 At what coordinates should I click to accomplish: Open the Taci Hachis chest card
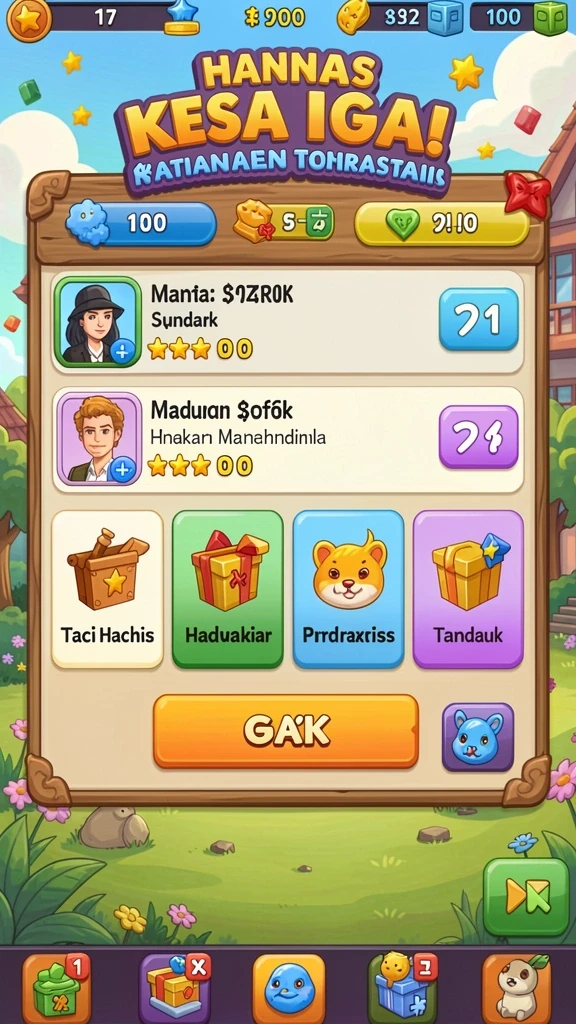pos(107,589)
